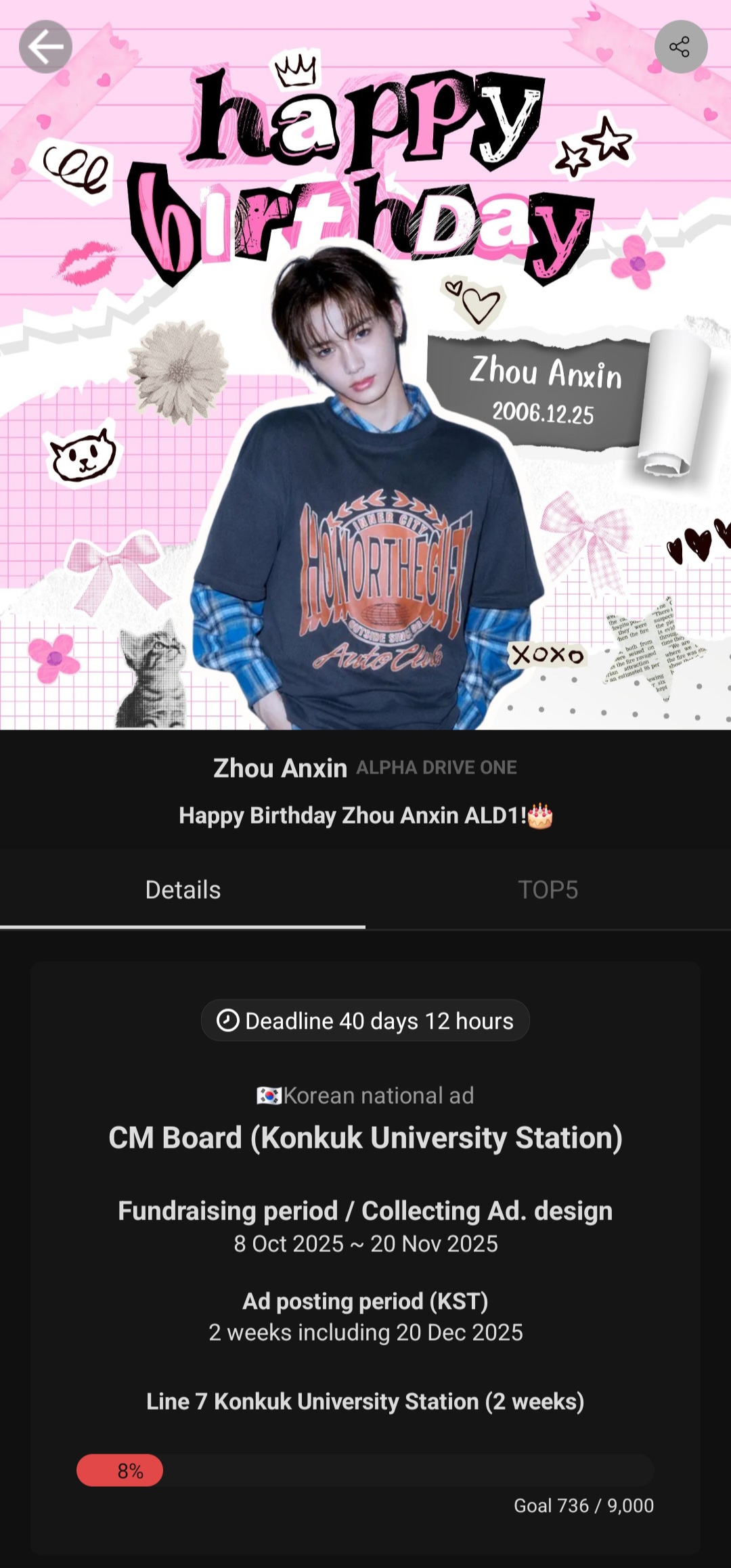Select the Details tab
The width and height of the screenshot is (731, 1568).
tap(183, 889)
